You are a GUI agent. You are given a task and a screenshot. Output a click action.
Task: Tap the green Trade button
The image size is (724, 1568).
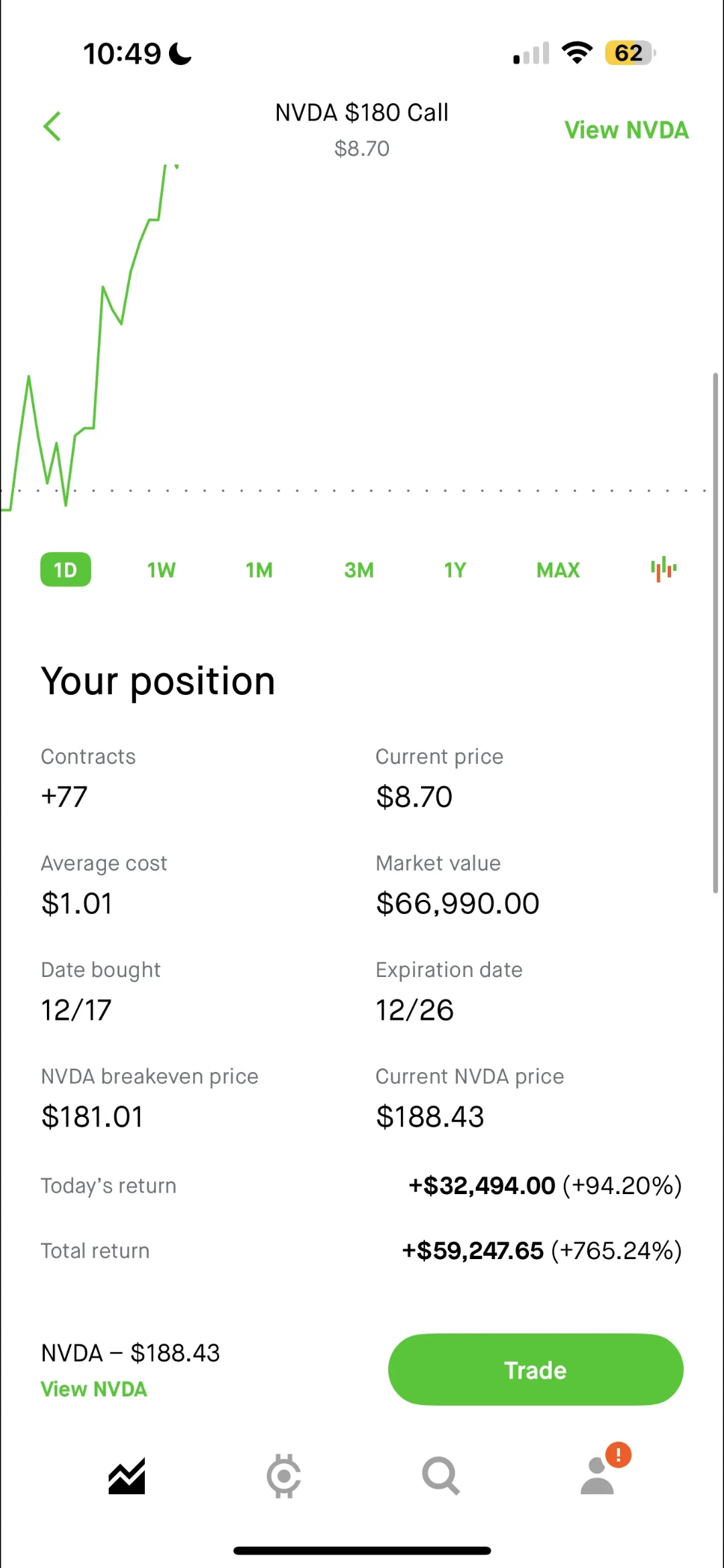[536, 1370]
